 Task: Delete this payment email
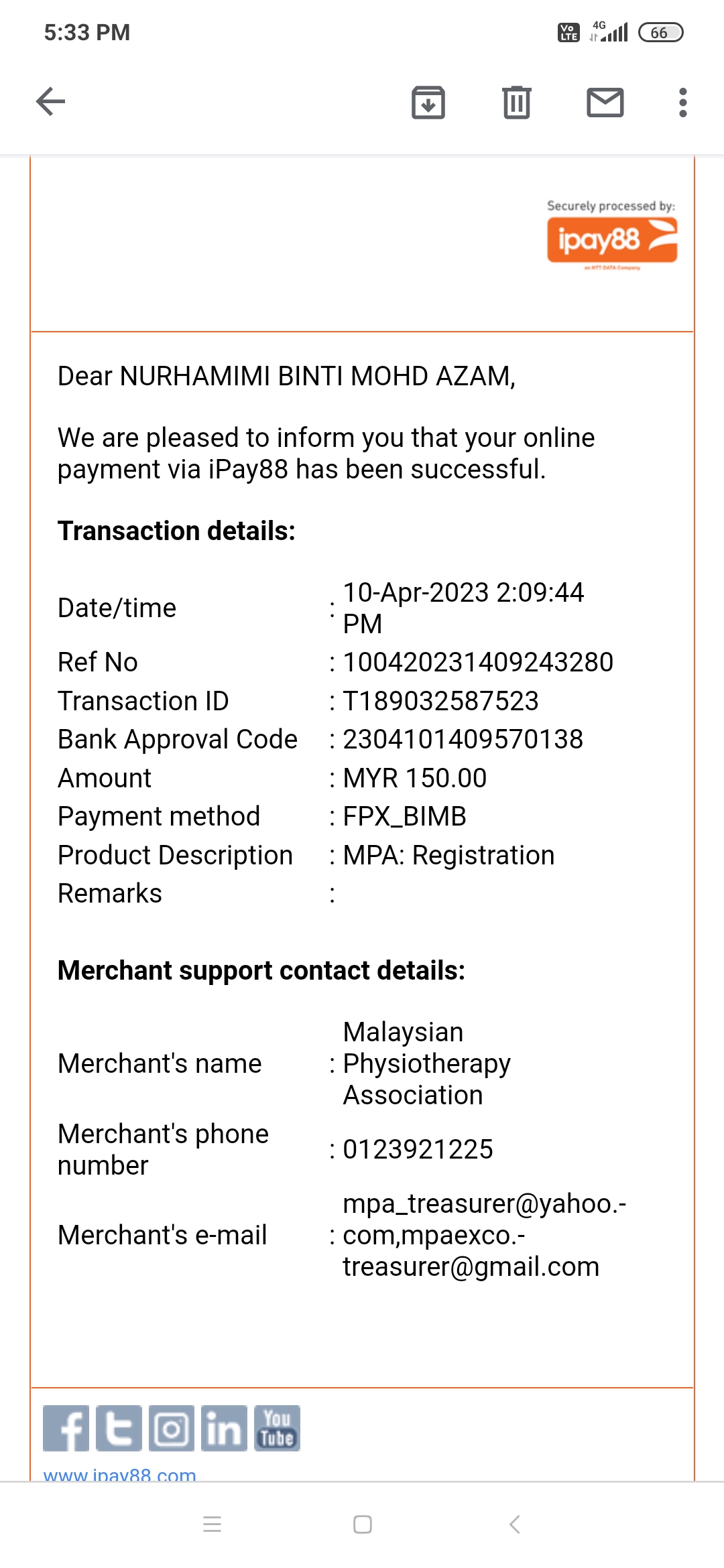[x=516, y=103]
